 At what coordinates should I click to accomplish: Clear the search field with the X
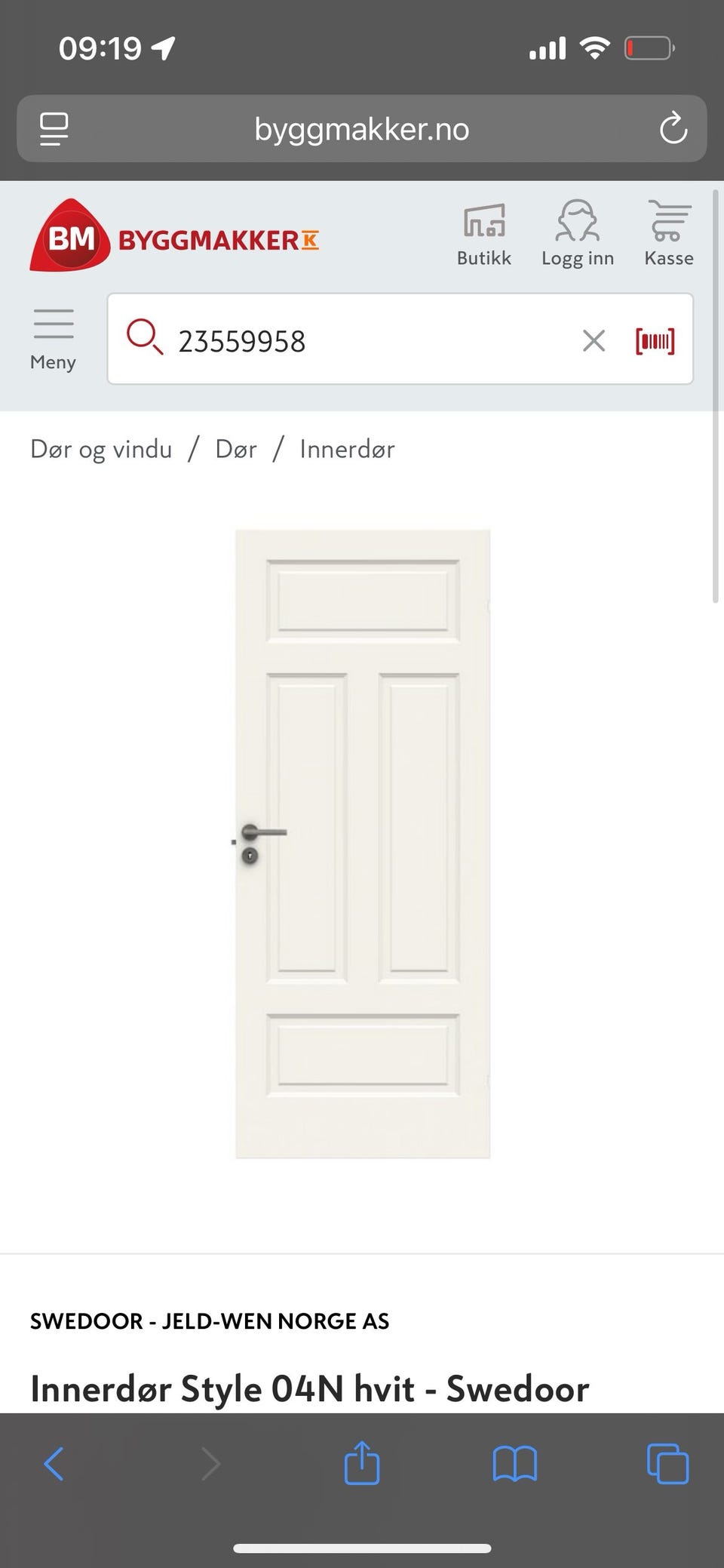point(594,340)
